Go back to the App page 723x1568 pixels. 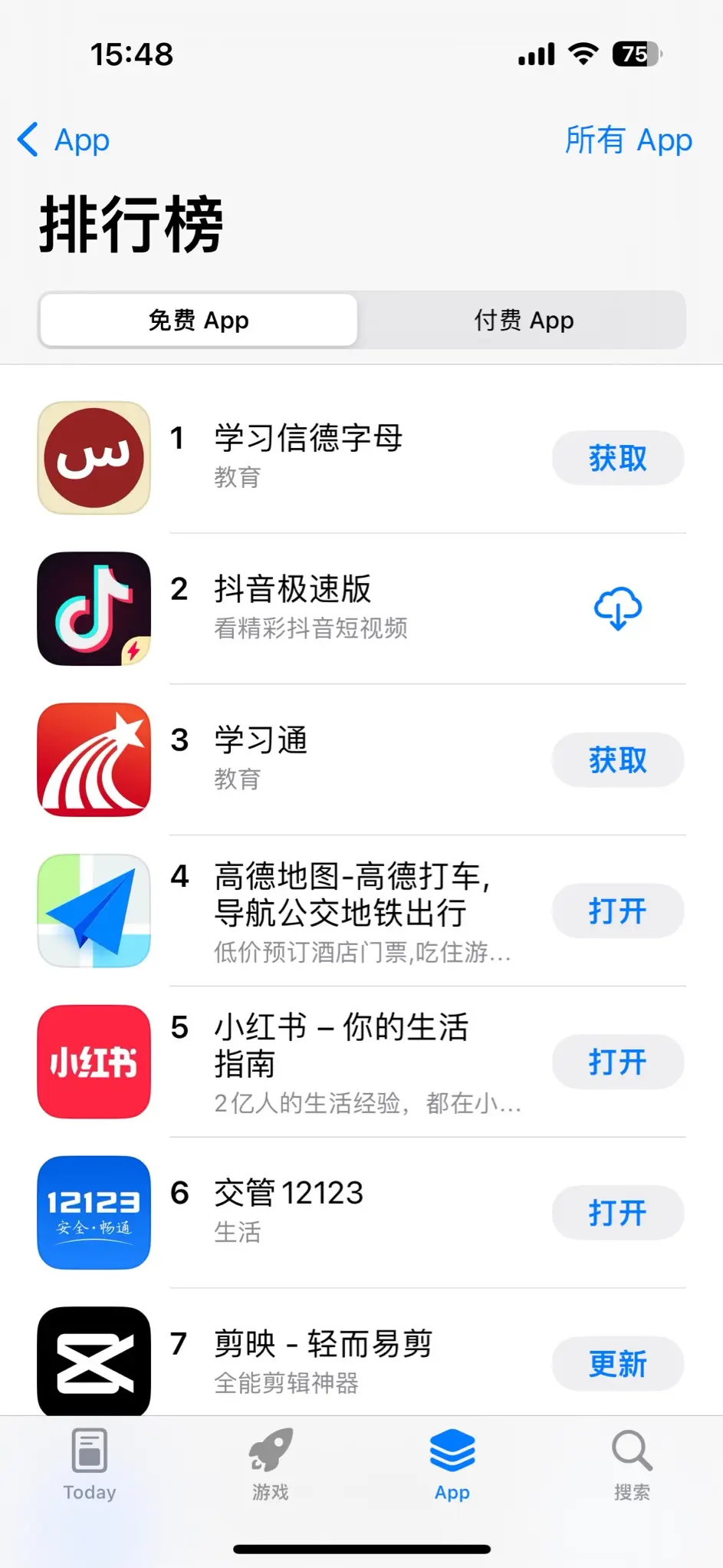64,140
